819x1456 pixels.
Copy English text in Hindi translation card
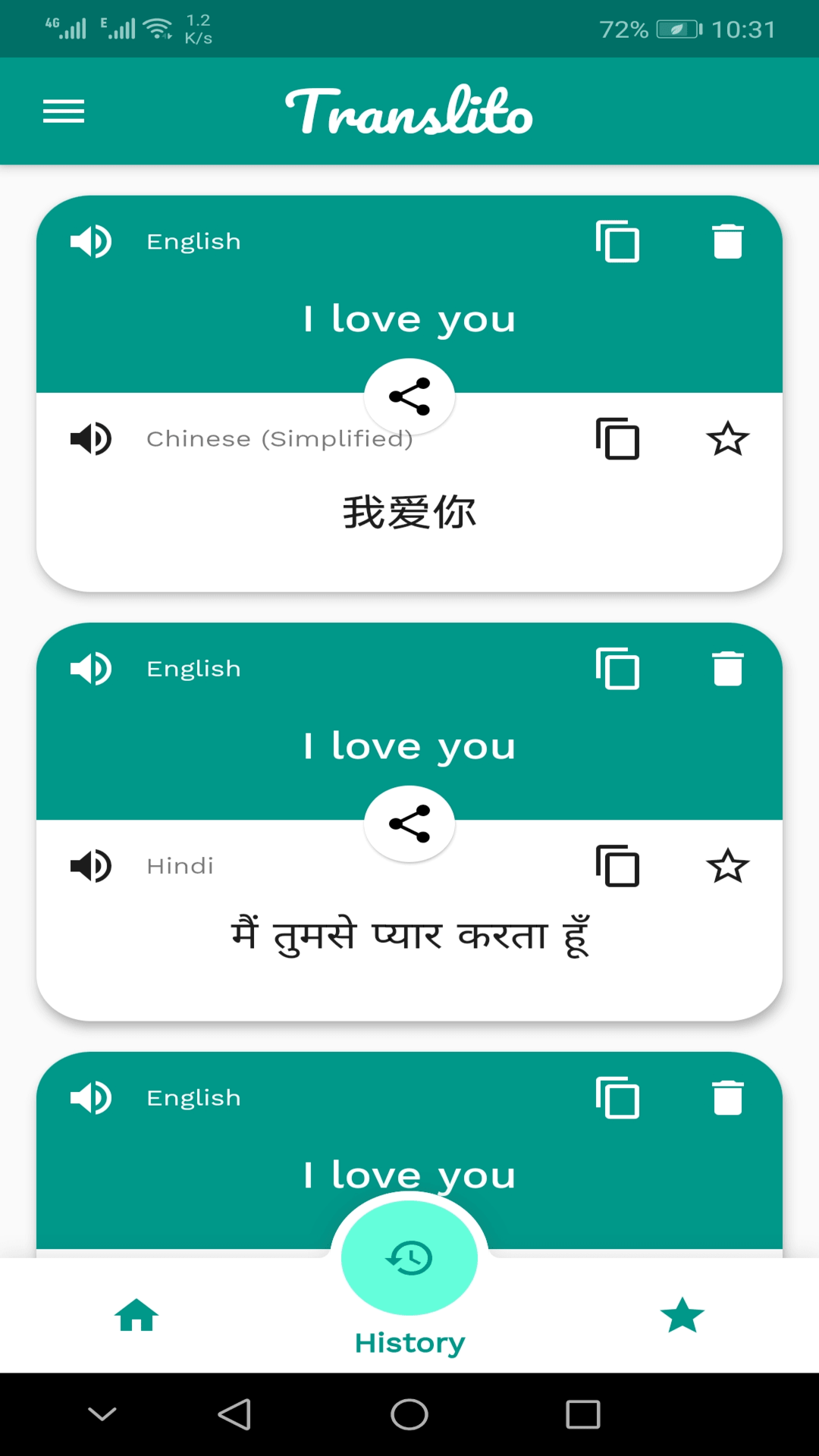coord(617,669)
